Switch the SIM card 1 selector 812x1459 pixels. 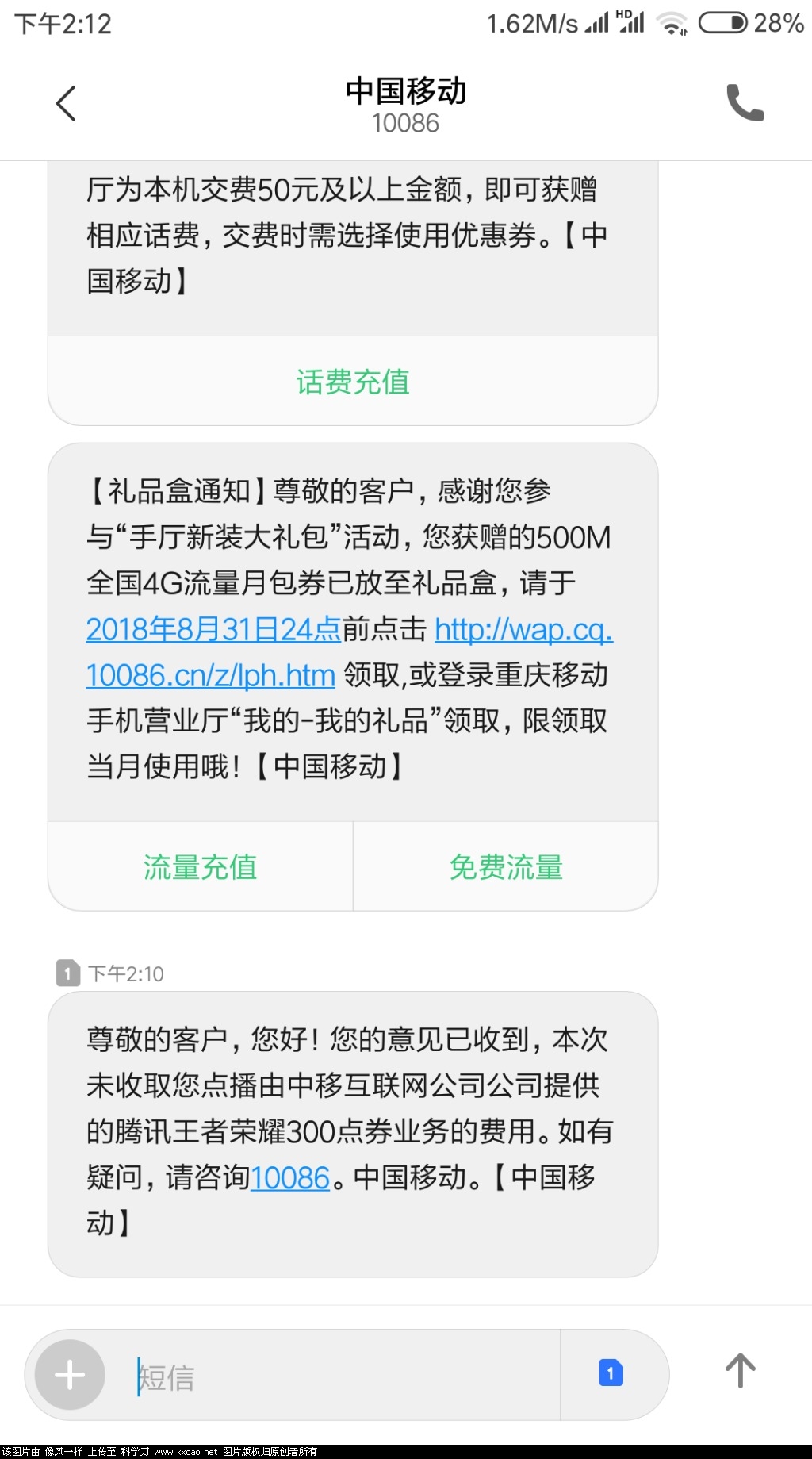coord(611,1373)
